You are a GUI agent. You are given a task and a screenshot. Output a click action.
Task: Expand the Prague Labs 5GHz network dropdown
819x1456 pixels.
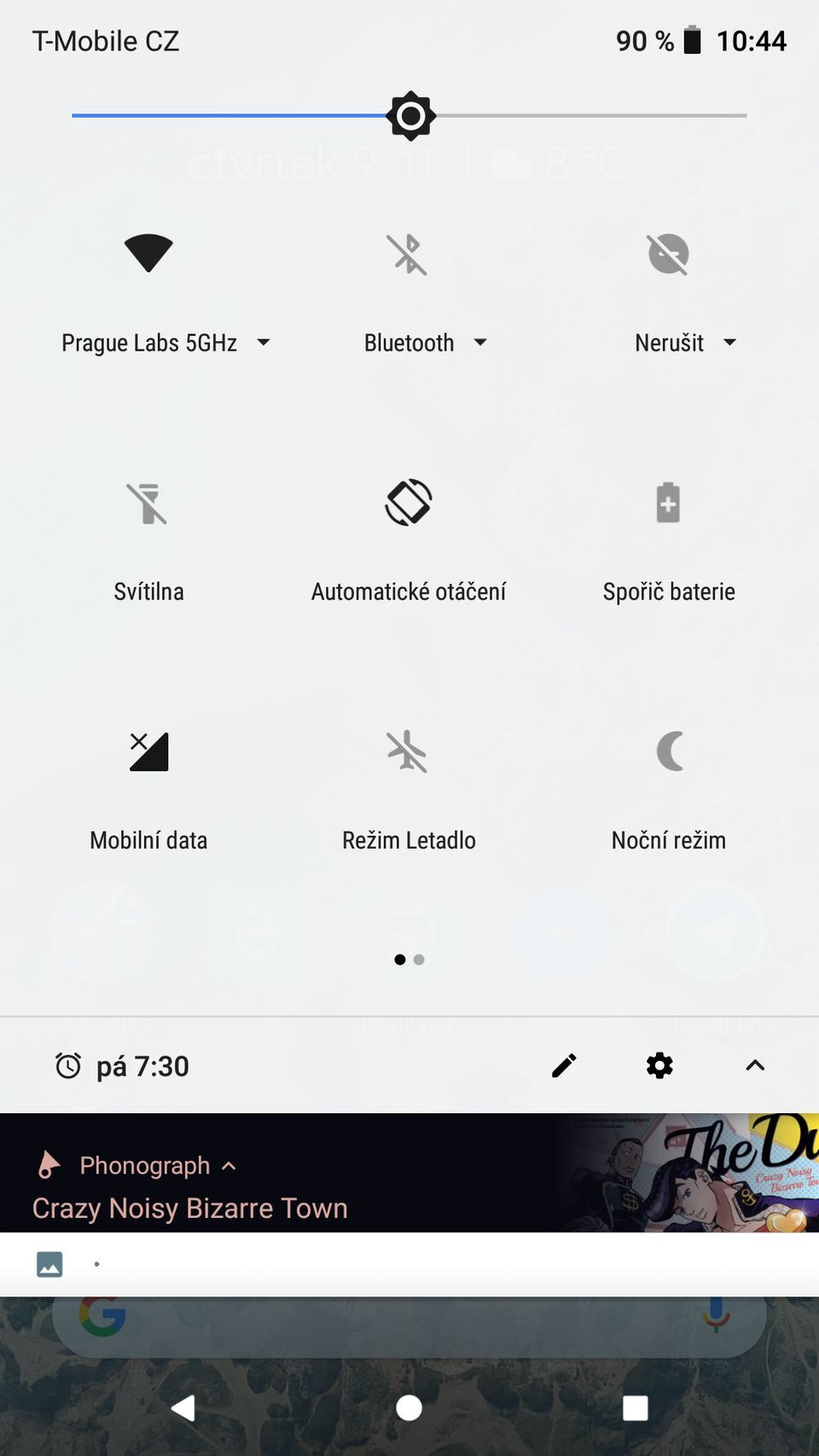coord(263,342)
